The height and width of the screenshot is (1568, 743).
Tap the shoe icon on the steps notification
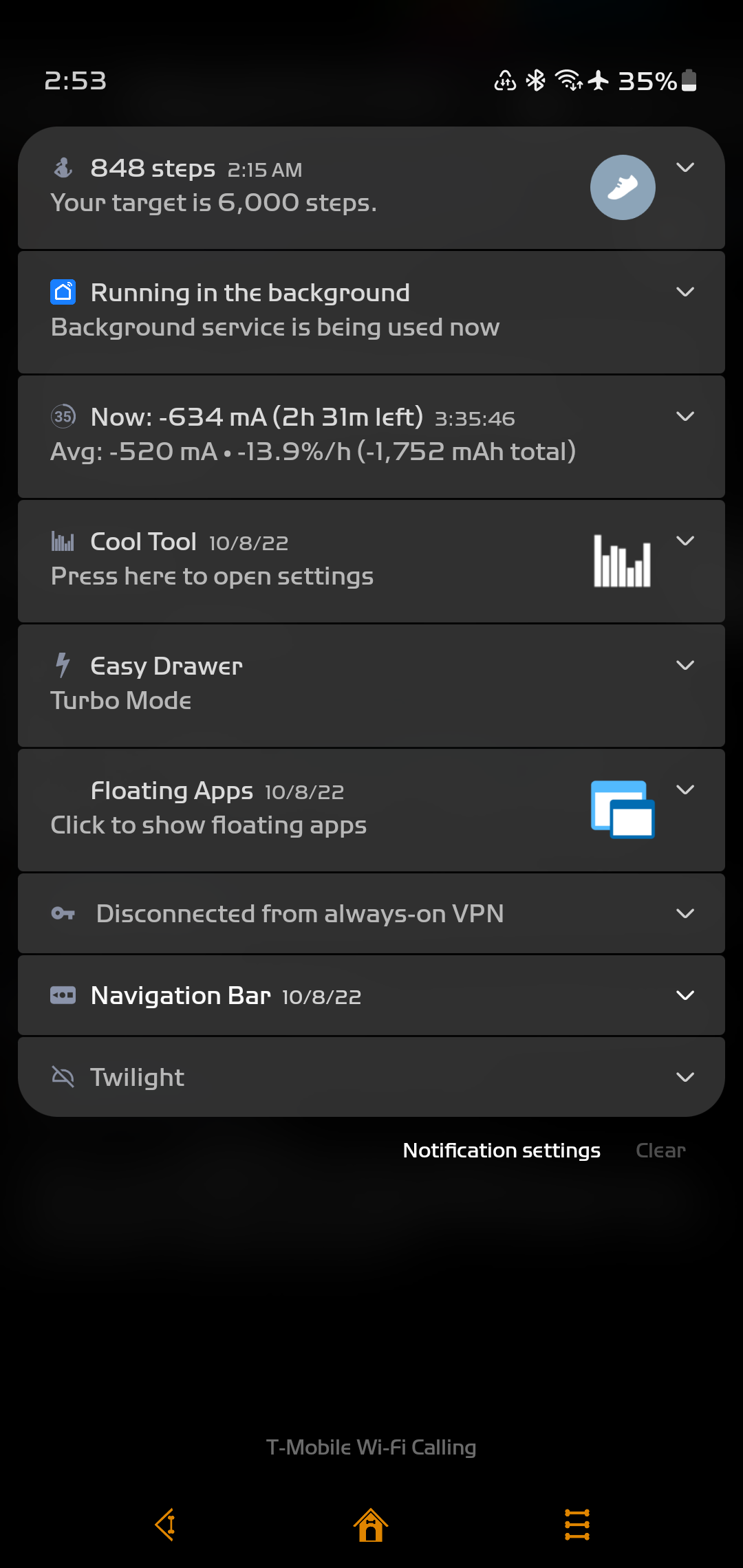tap(622, 187)
